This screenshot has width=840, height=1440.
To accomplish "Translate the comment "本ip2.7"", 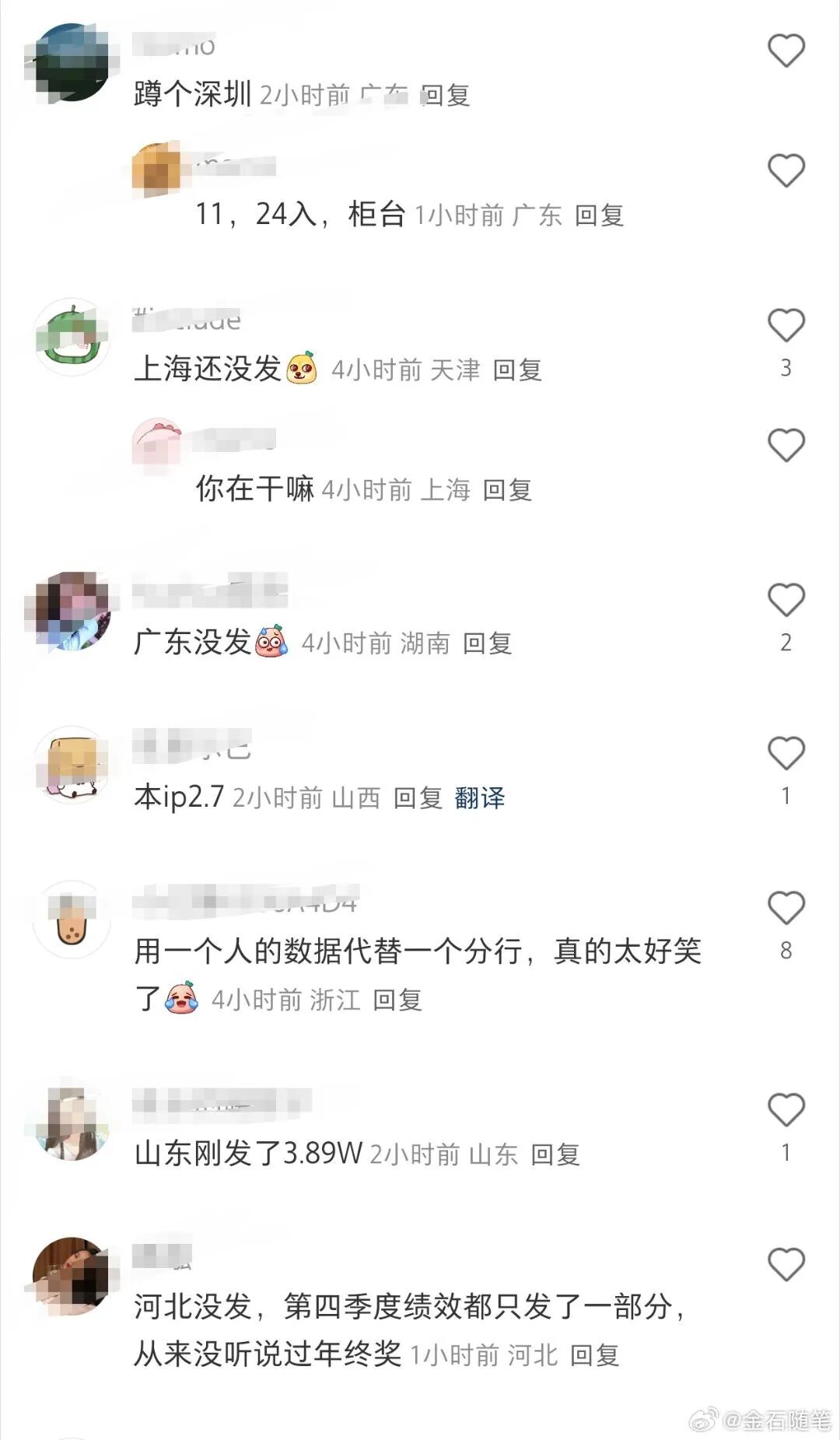I will (480, 798).
